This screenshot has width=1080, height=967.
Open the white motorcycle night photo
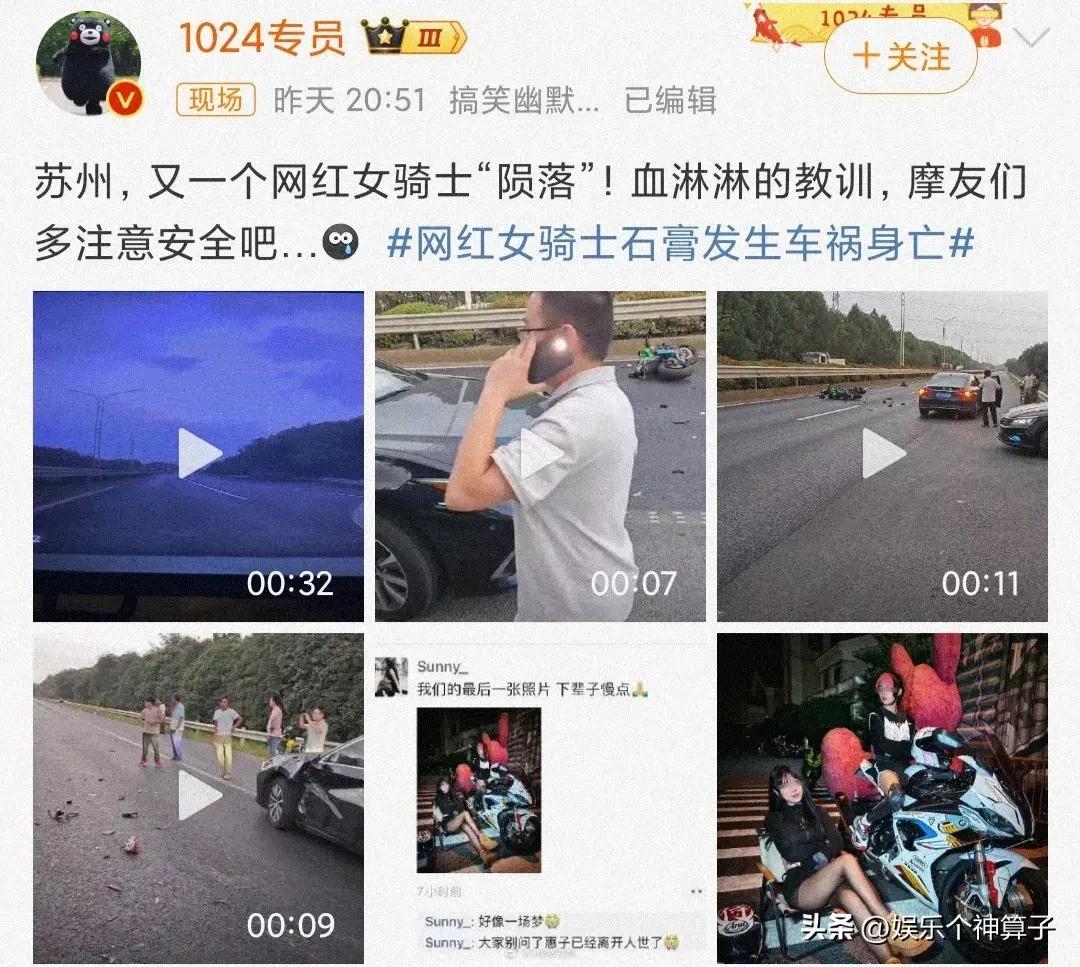pos(882,797)
